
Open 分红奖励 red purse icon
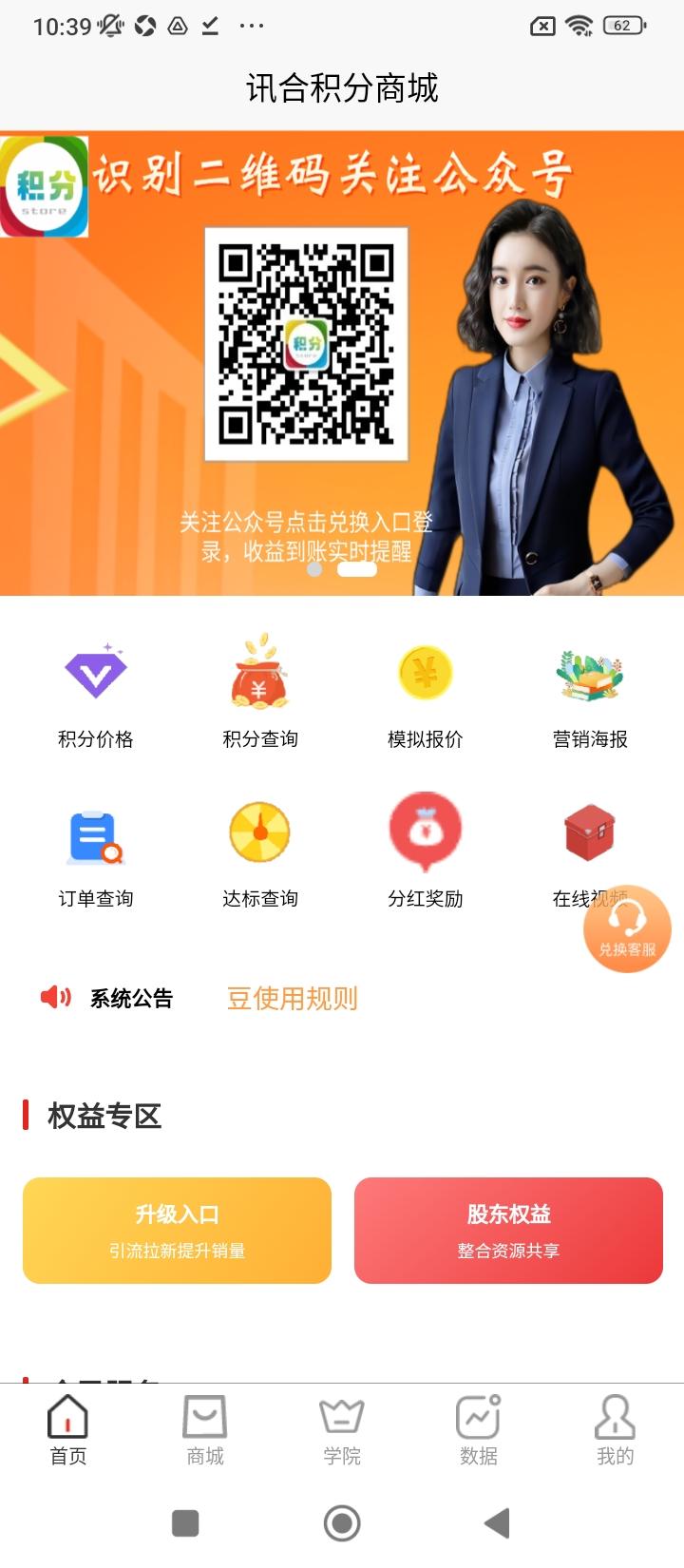426,832
